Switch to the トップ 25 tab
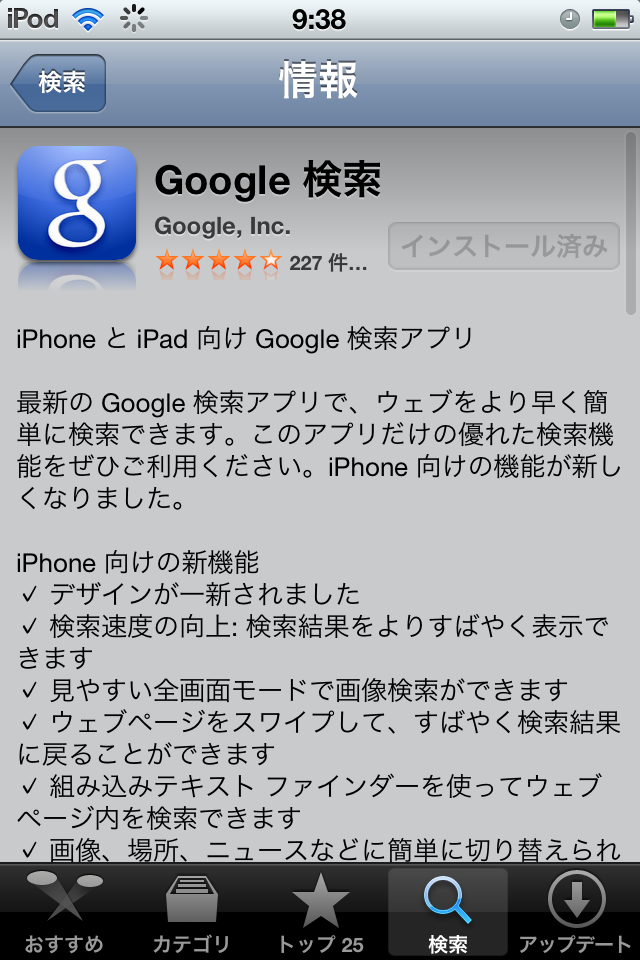This screenshot has width=640, height=960. pyautogui.click(x=320, y=912)
